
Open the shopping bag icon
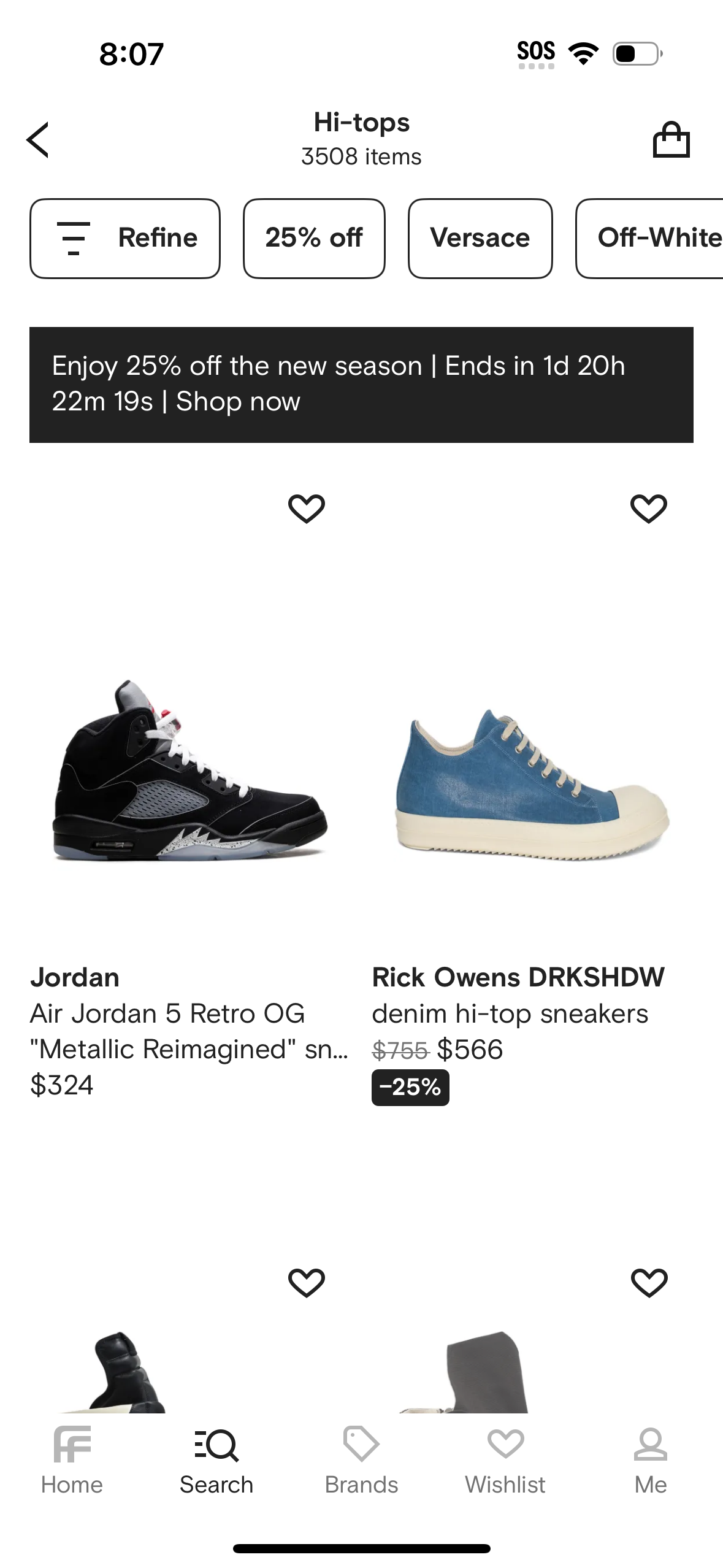pyautogui.click(x=672, y=140)
